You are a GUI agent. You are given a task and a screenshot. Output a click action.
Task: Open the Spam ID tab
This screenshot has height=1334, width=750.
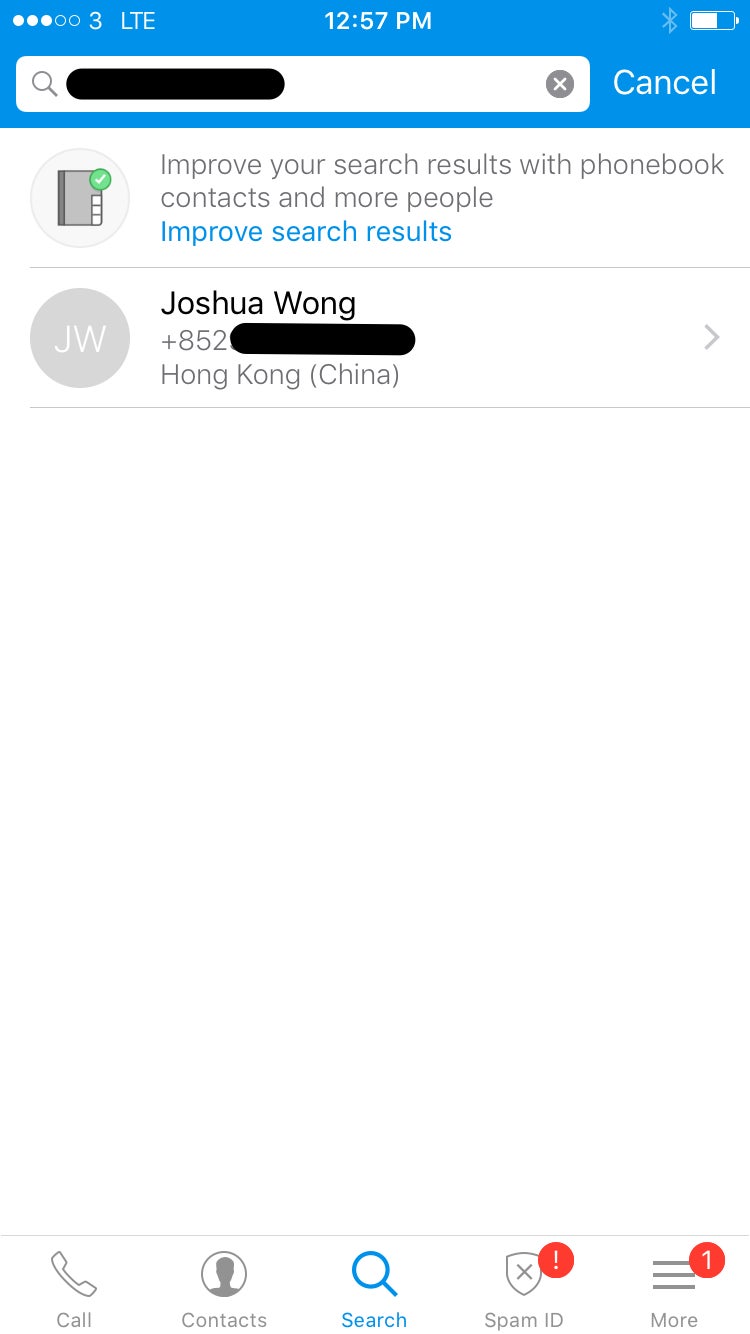[x=524, y=1288]
